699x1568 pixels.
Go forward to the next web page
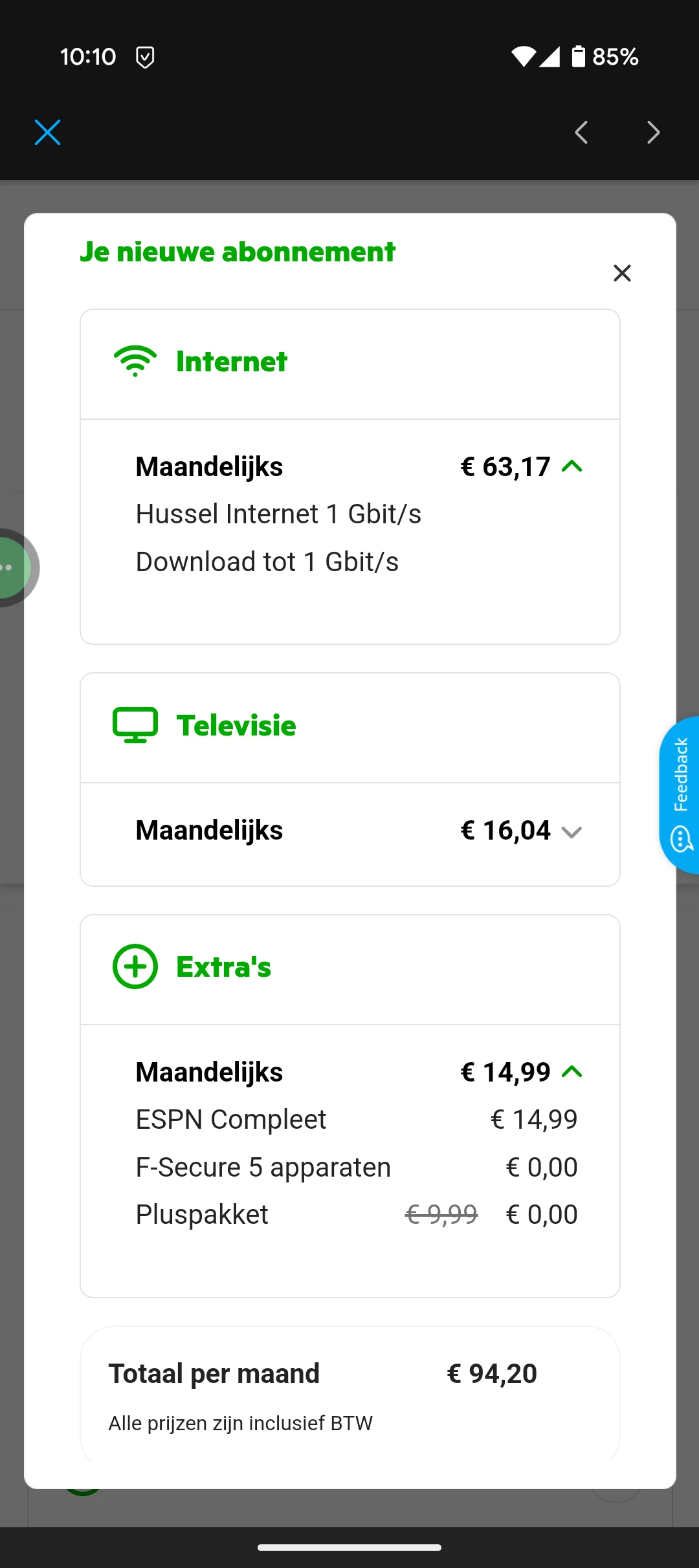pyautogui.click(x=654, y=133)
